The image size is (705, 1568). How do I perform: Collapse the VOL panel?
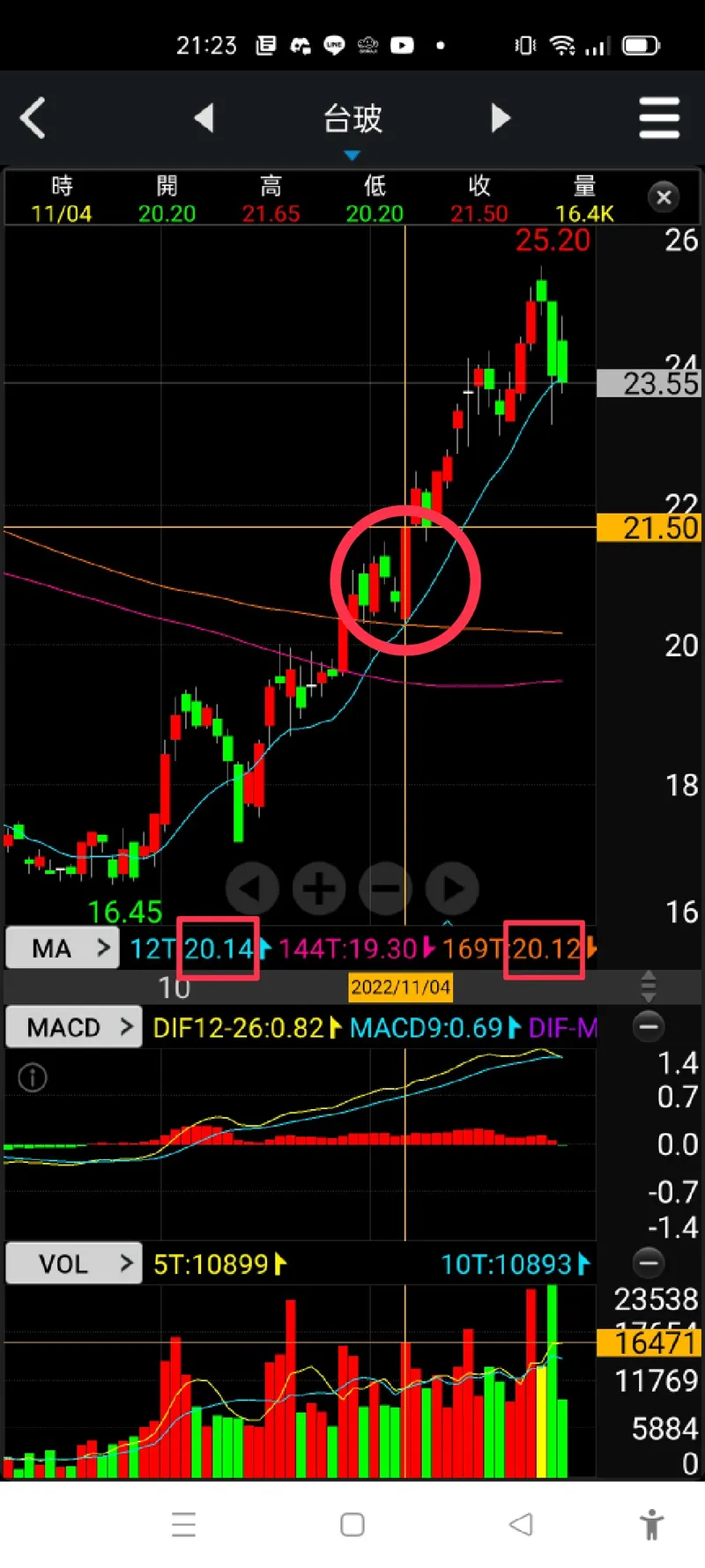(x=649, y=1263)
